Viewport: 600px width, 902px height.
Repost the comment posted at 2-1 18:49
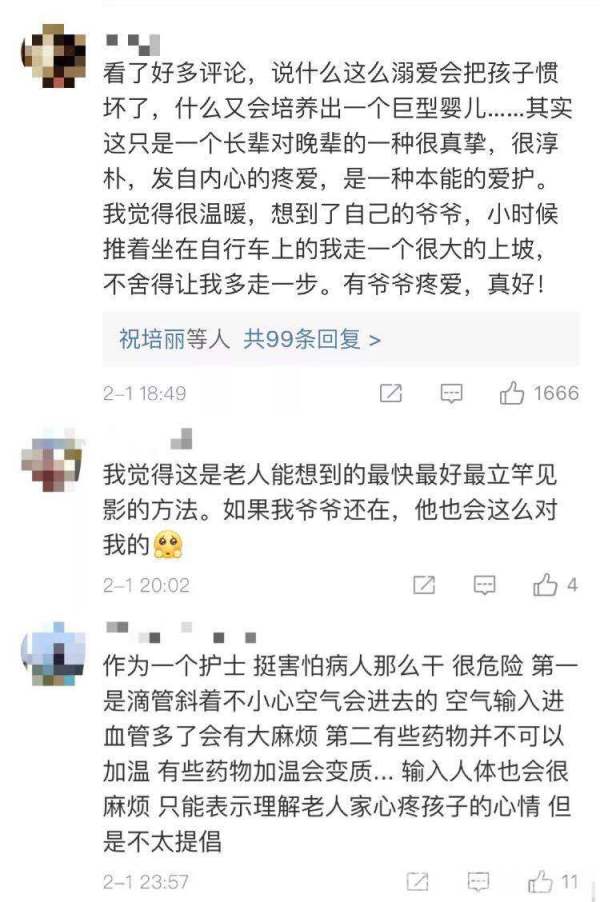point(391,393)
